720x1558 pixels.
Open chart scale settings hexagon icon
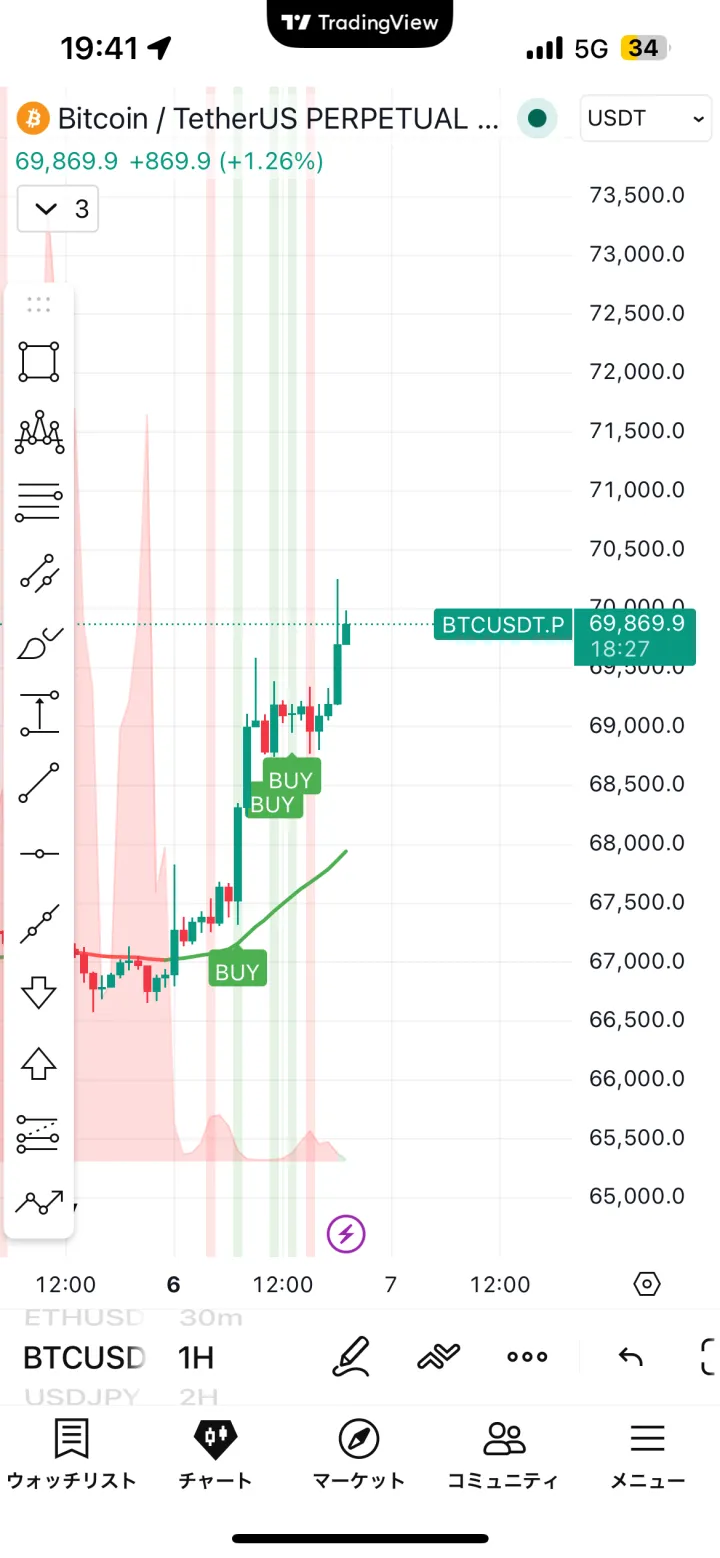[647, 1284]
